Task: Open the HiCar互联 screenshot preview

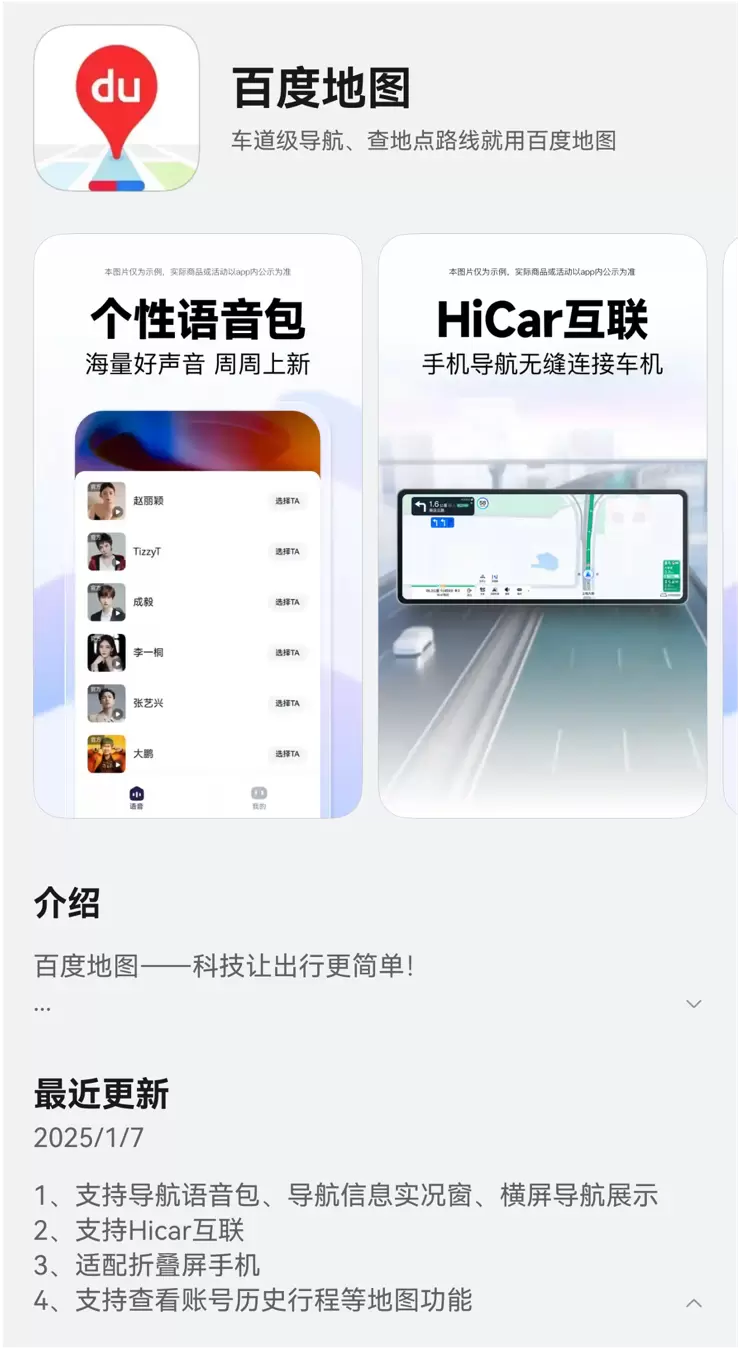Action: (542, 526)
